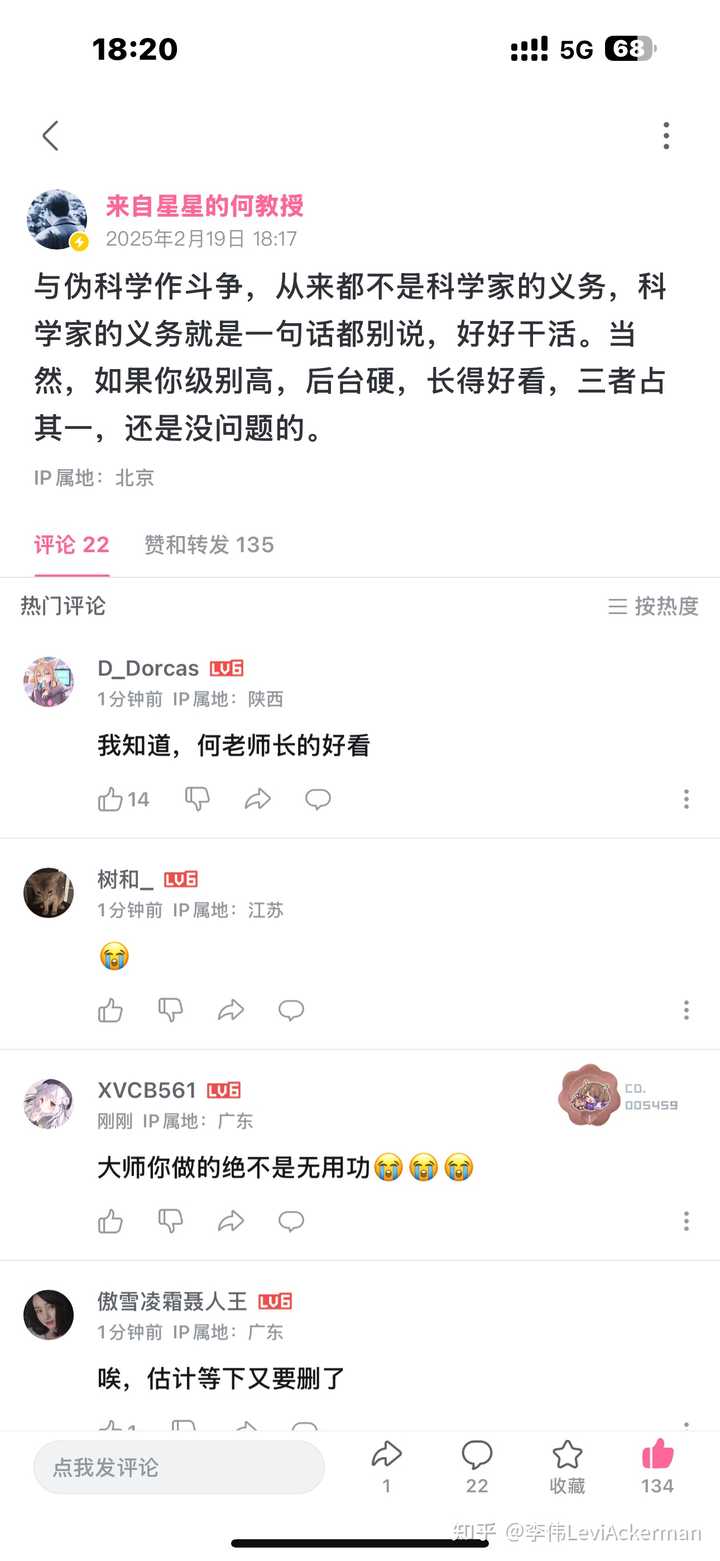The width and height of the screenshot is (720, 1561).
Task: Change comment sorting via 按热度
Action: point(653,606)
